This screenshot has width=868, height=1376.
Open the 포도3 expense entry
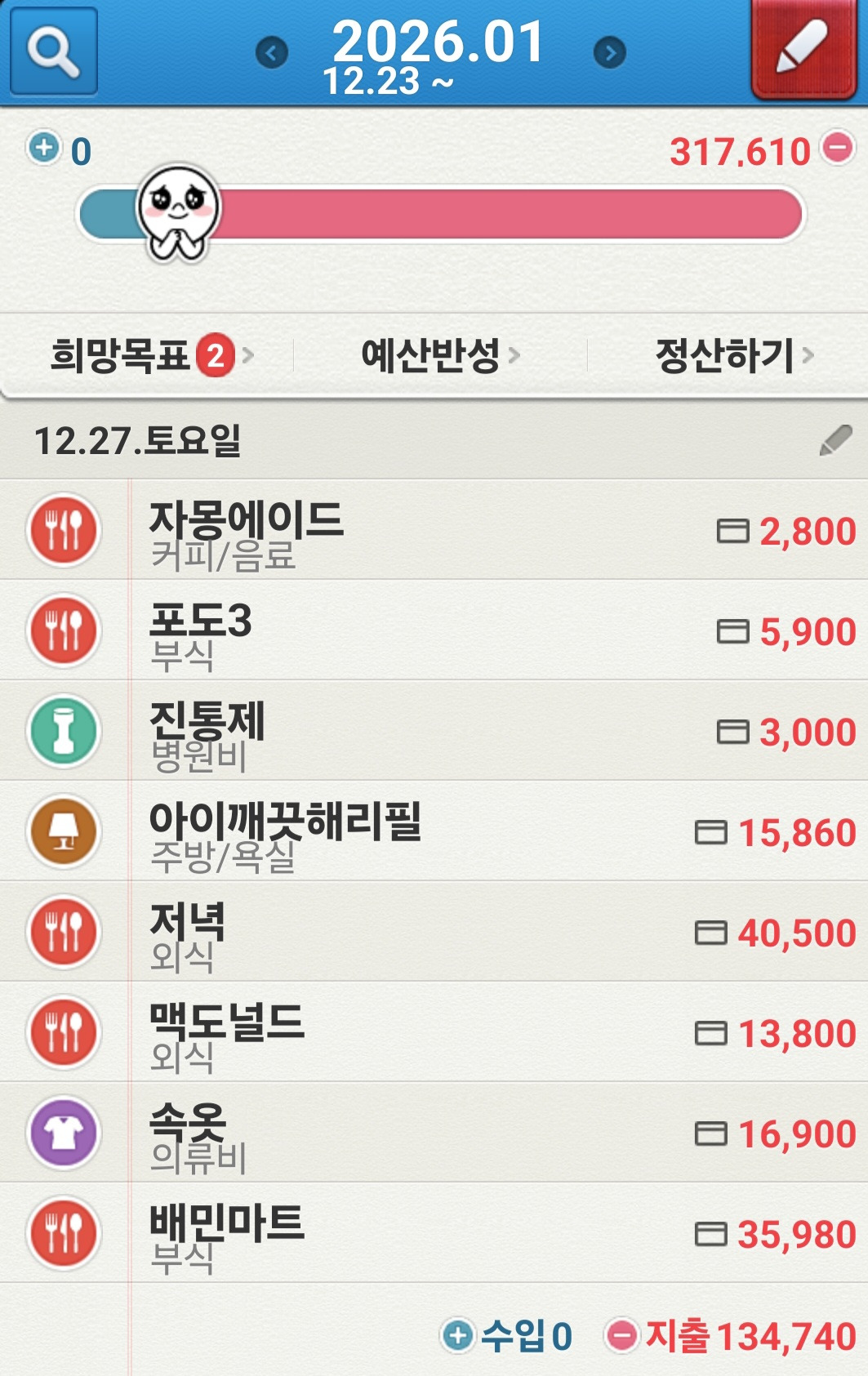click(x=433, y=631)
